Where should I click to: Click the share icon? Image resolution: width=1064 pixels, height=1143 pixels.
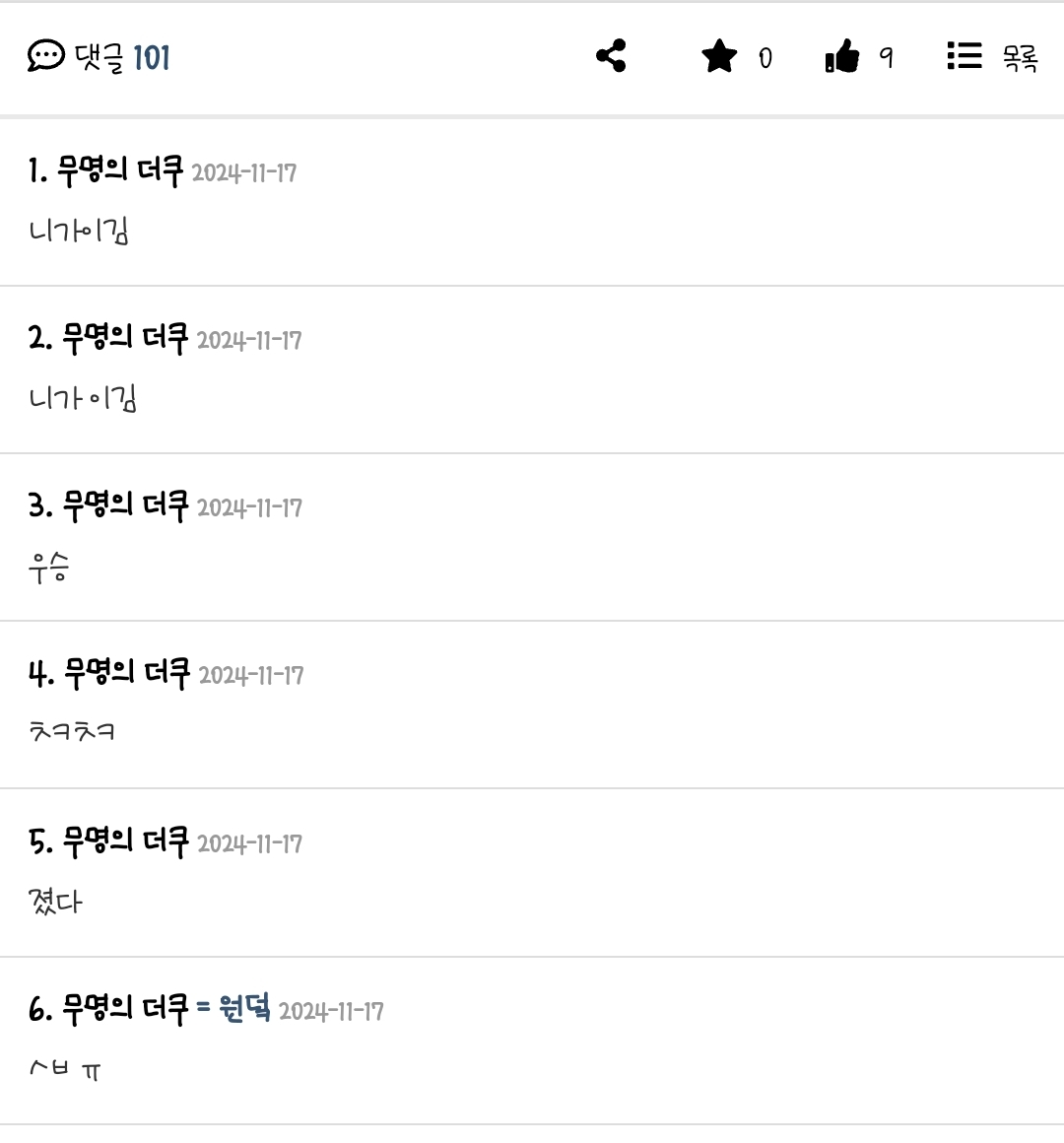[x=609, y=56]
